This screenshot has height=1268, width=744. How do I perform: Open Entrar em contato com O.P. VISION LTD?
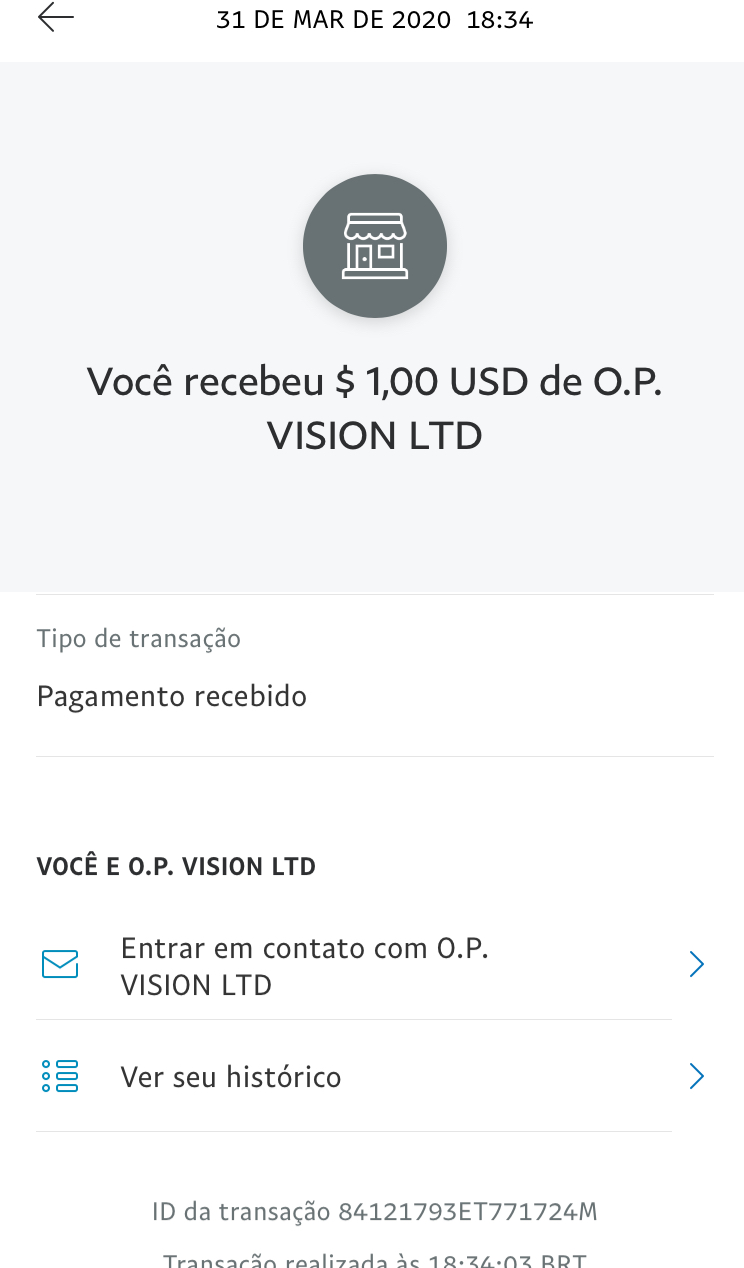372,965
